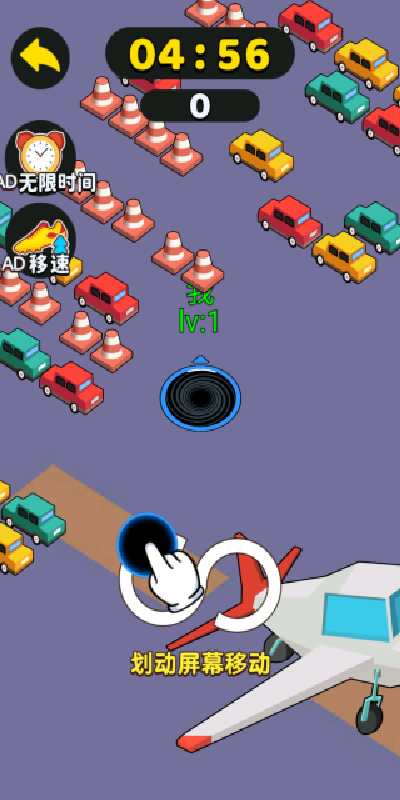The height and width of the screenshot is (800, 400).
Task: Activate the AD movement speed shoe boost
Action: [40, 240]
